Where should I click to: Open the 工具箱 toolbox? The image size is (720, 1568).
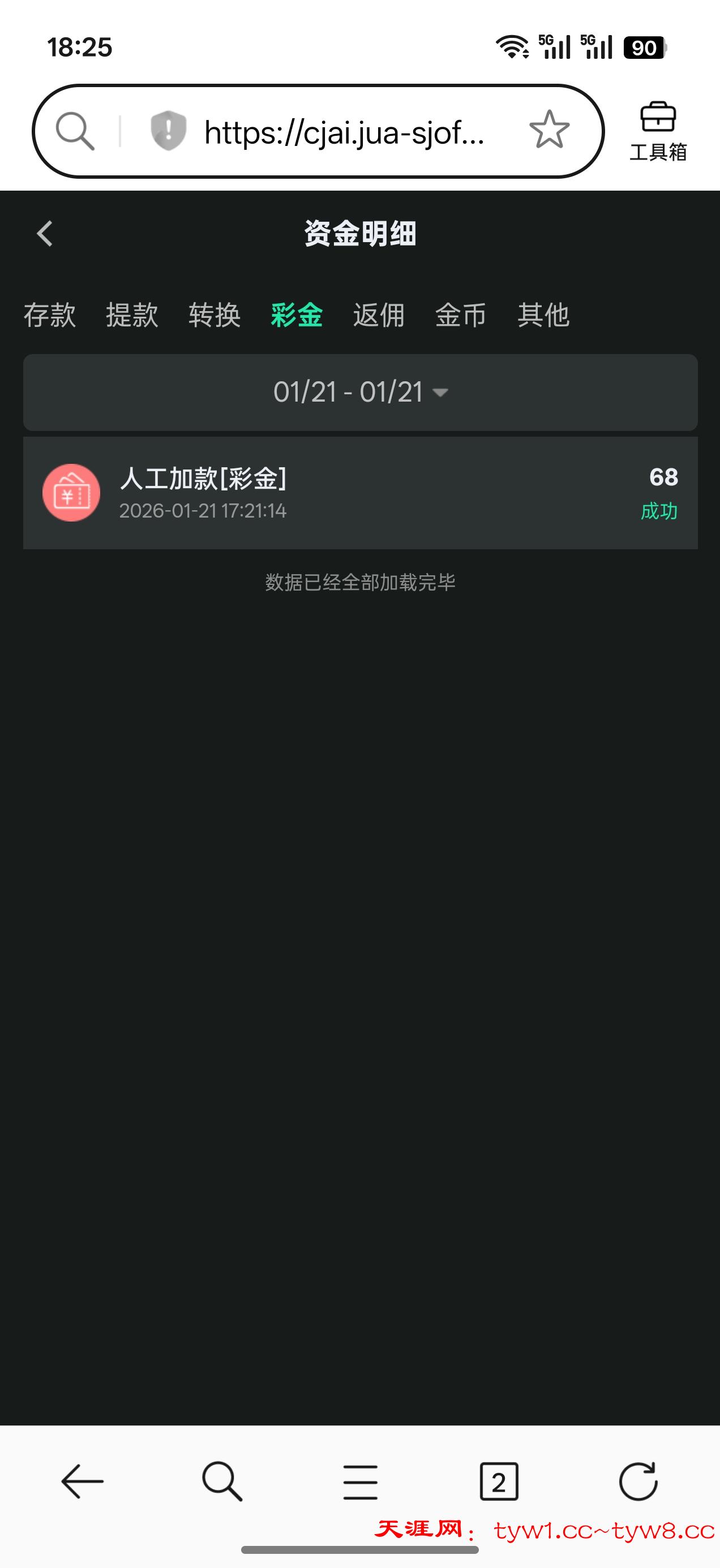(658, 131)
